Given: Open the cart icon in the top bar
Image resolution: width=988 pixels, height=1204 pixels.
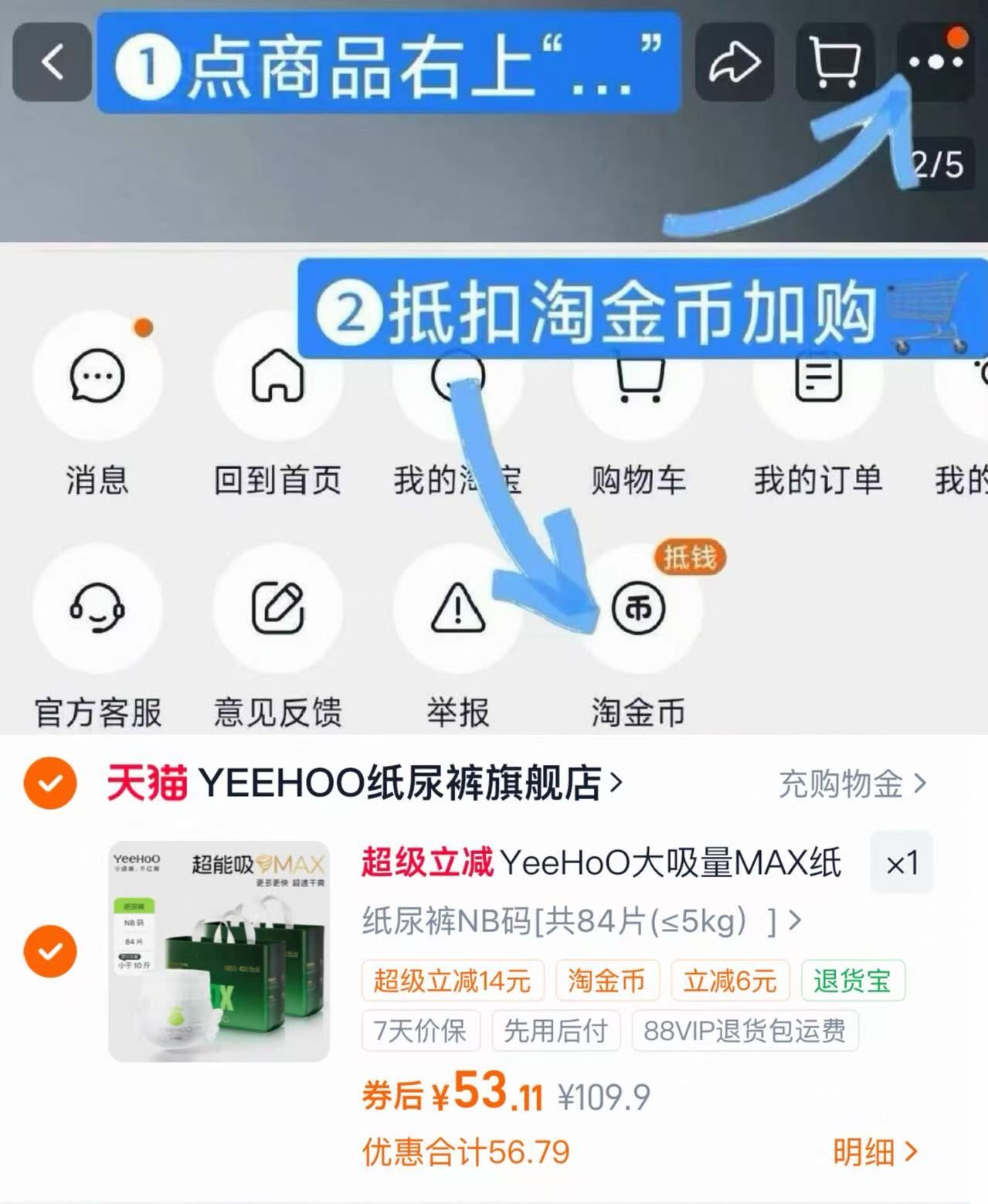Looking at the screenshot, I should click(835, 63).
